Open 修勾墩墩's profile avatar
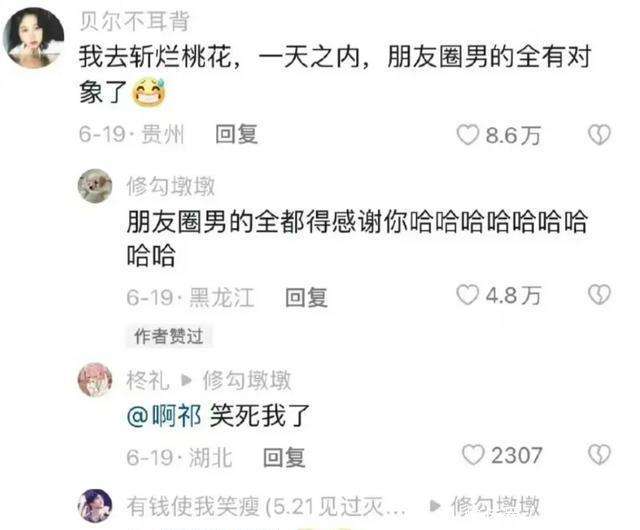This screenshot has height=530, width=640. click(x=95, y=186)
